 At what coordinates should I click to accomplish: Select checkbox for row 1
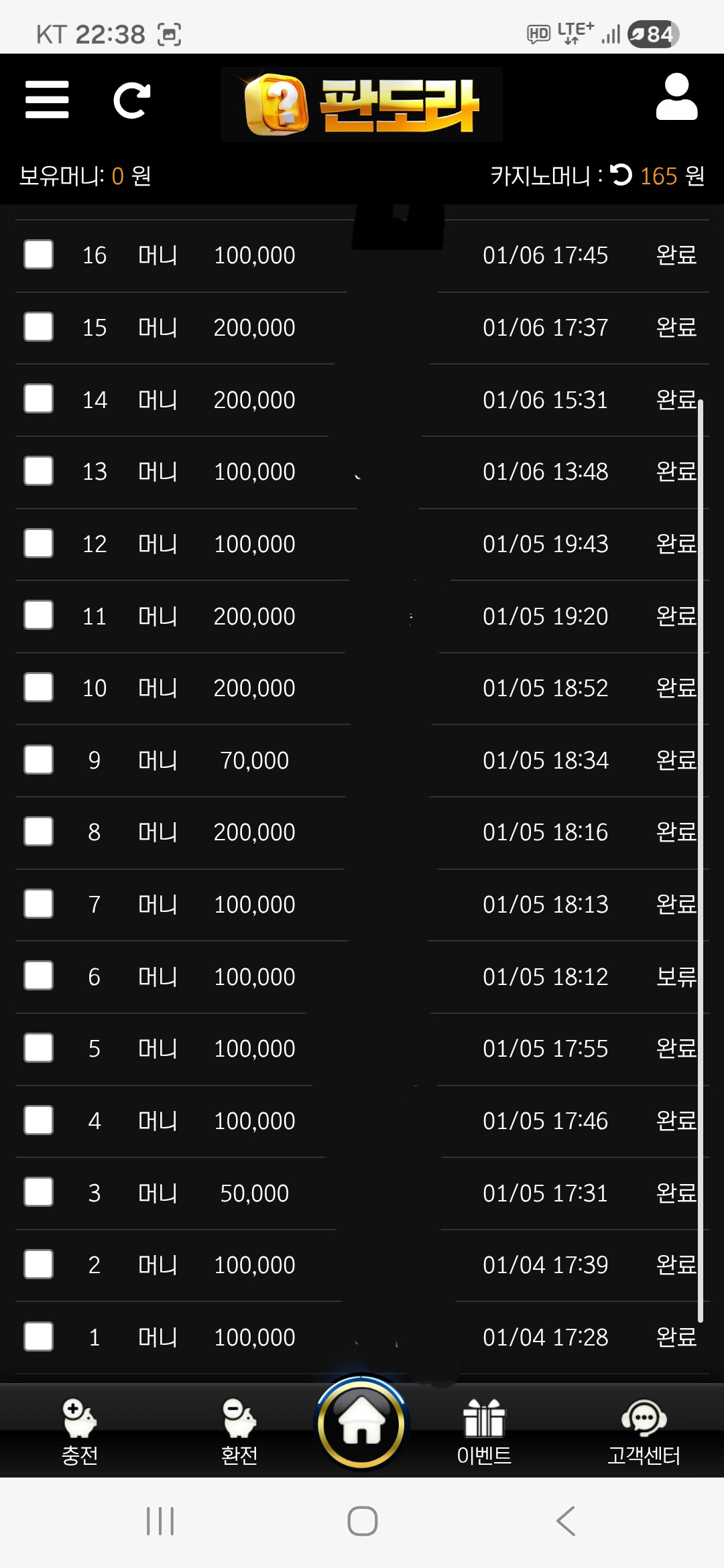39,1336
